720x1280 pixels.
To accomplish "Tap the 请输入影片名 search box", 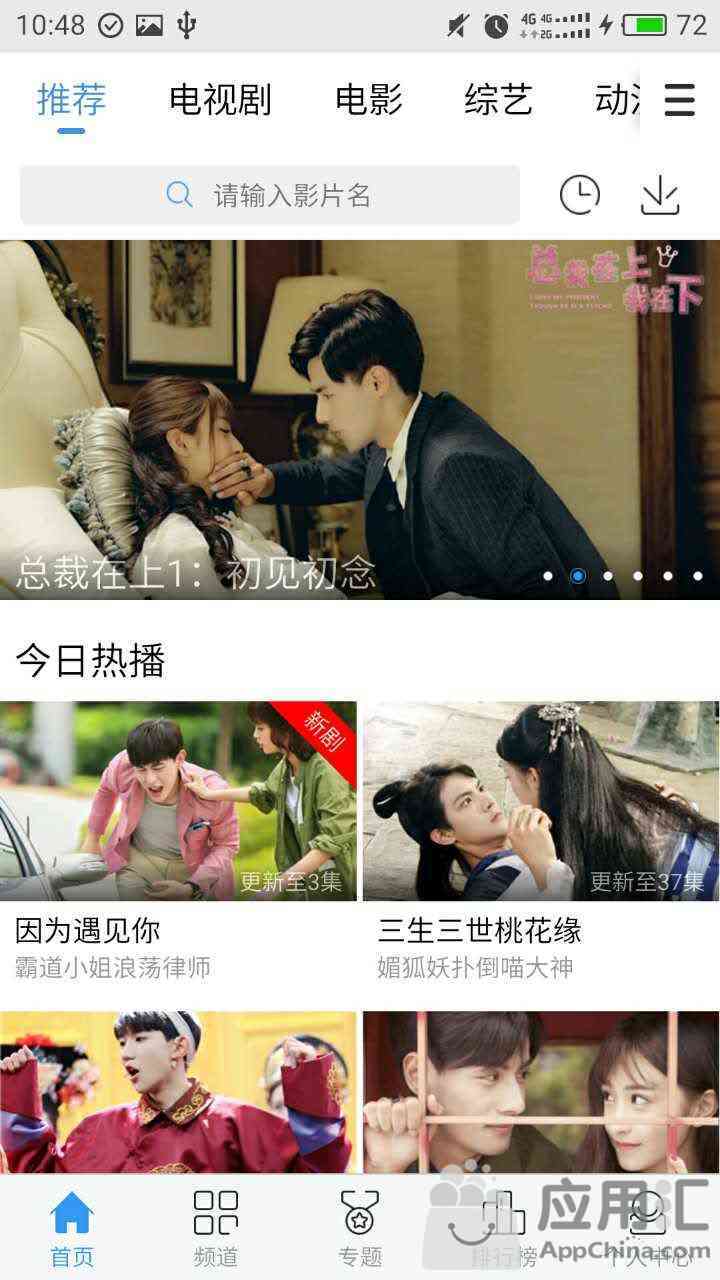I will coord(270,195).
